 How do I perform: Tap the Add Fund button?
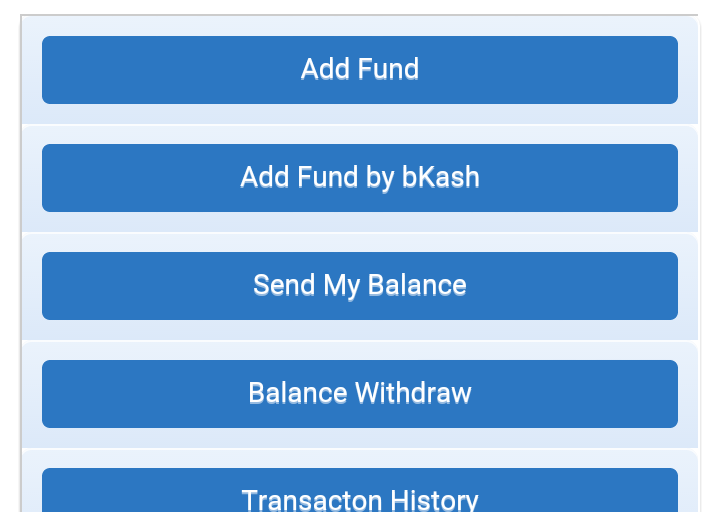[x=360, y=70]
